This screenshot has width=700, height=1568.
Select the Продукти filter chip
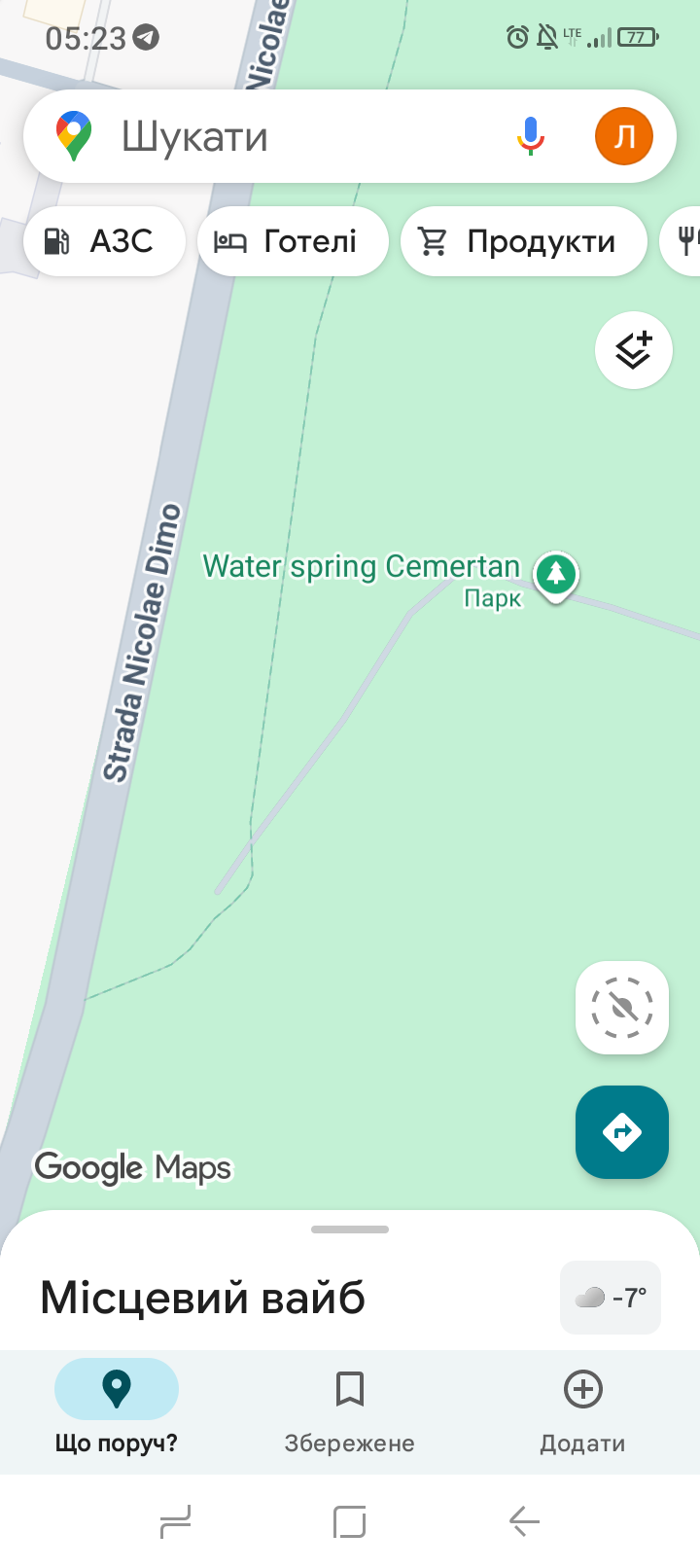(x=524, y=241)
